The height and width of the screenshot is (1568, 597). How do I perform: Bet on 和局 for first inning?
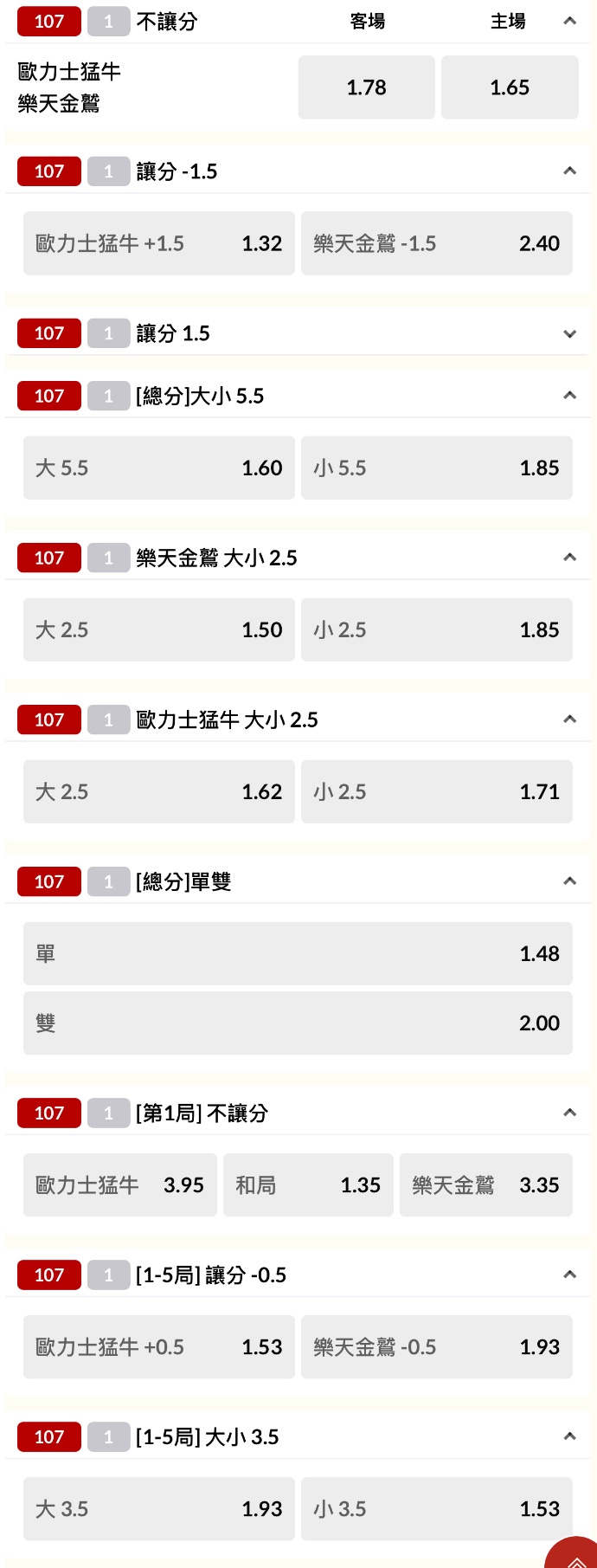pos(308,1184)
